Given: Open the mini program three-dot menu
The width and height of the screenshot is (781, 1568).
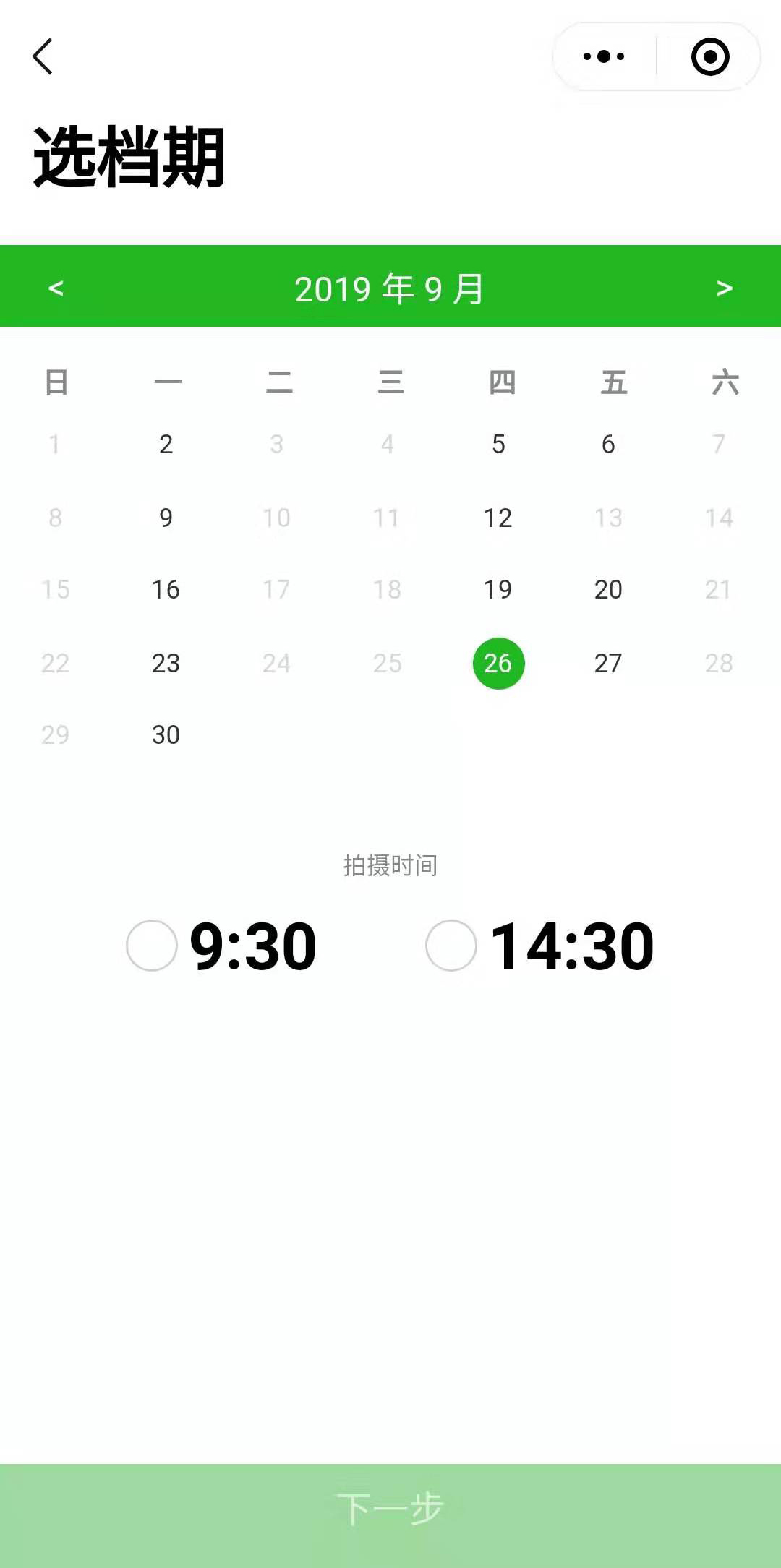Looking at the screenshot, I should (604, 56).
